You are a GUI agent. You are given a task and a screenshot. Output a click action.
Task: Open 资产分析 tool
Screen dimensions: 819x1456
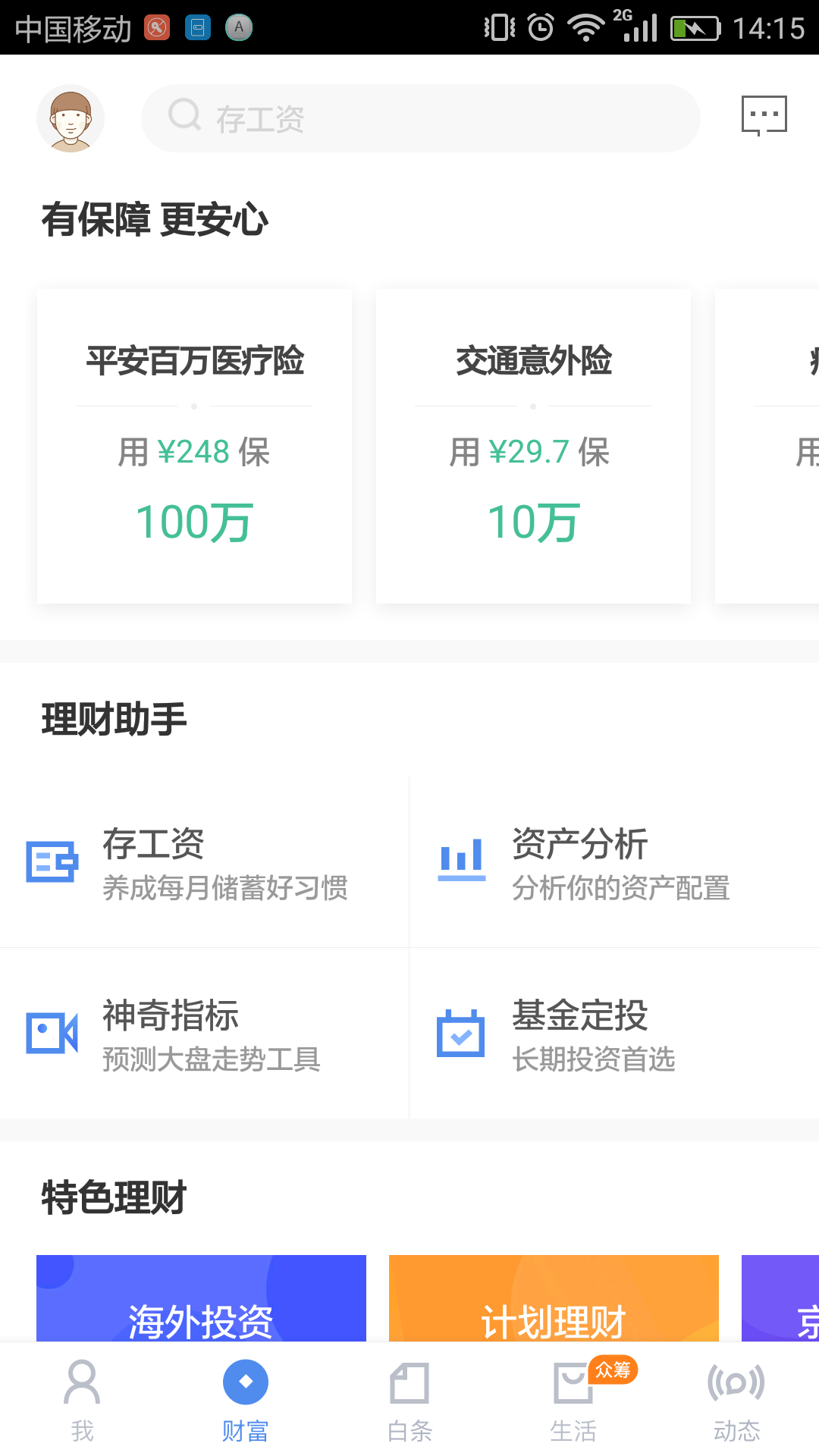click(x=614, y=862)
